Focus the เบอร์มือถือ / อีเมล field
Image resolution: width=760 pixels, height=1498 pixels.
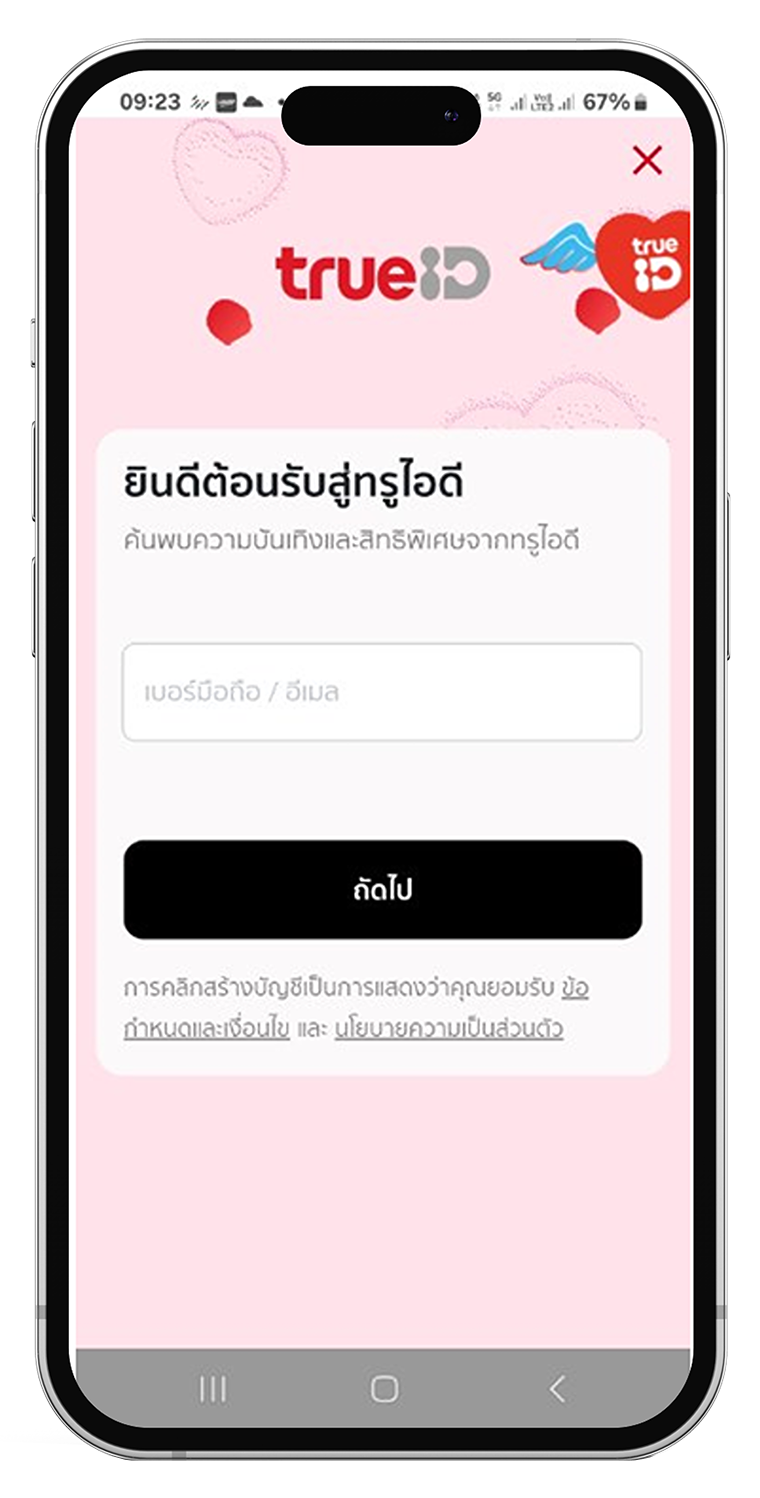(381, 692)
